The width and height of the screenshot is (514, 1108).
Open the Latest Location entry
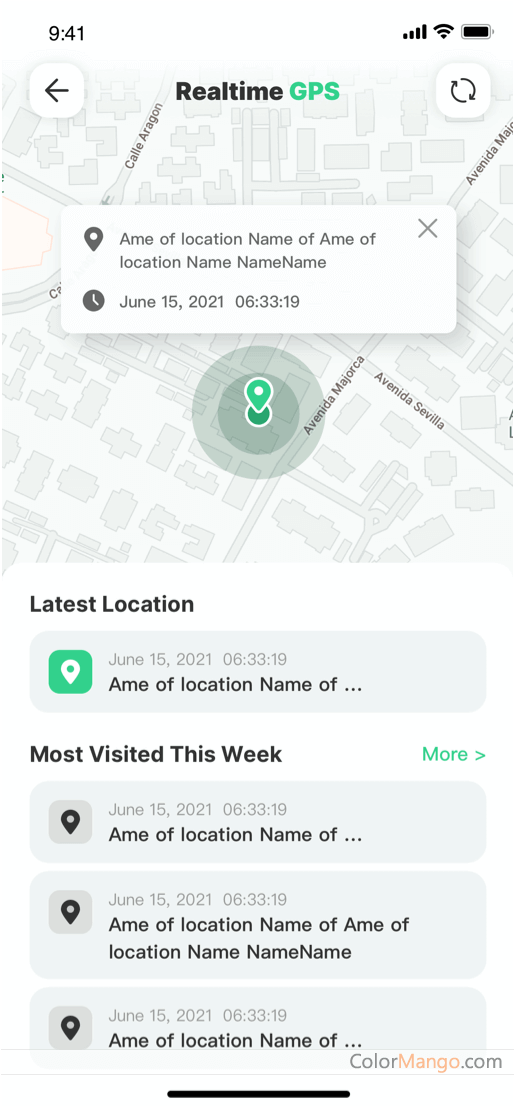pos(257,671)
